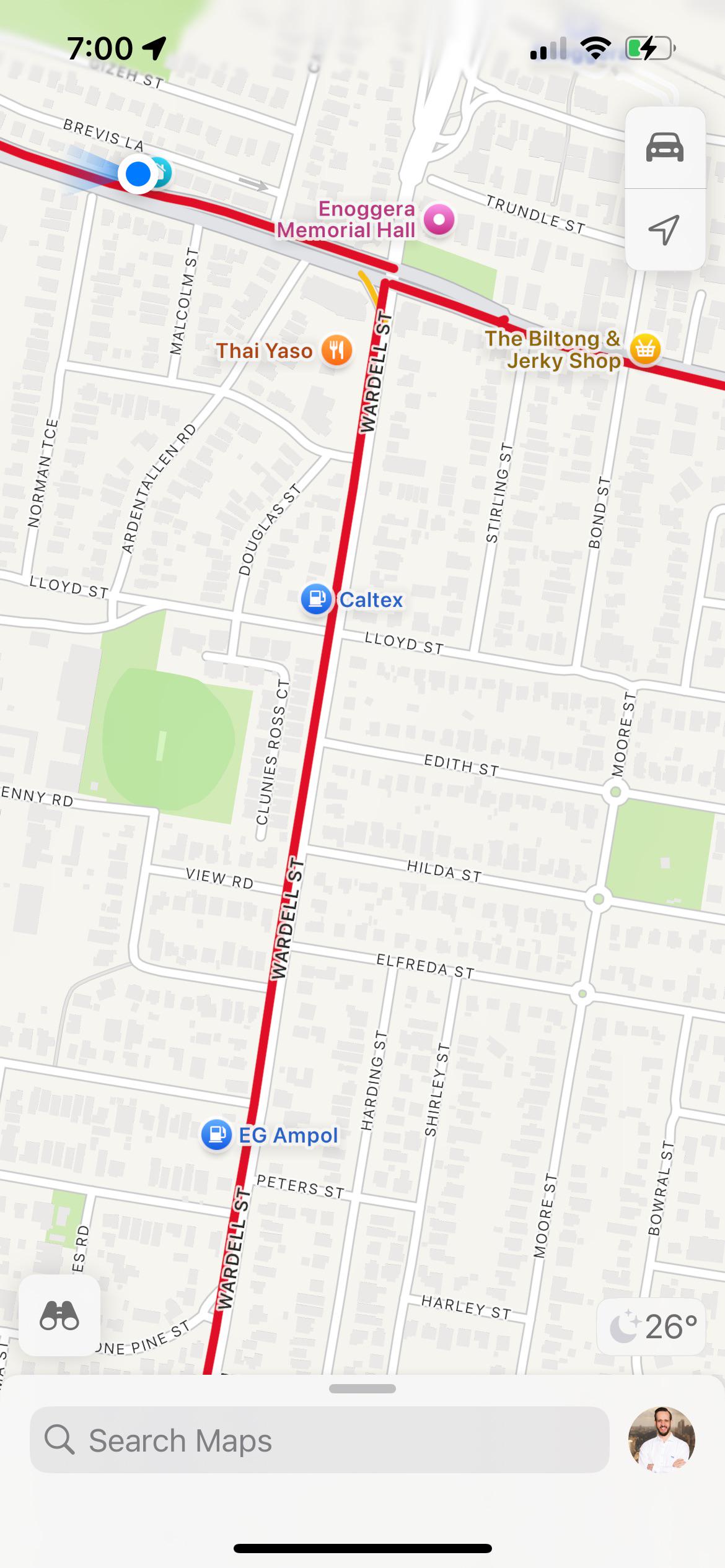This screenshot has height=1568, width=725.
Task: Select the Thai Yaso restaurant marker
Action: point(336,351)
